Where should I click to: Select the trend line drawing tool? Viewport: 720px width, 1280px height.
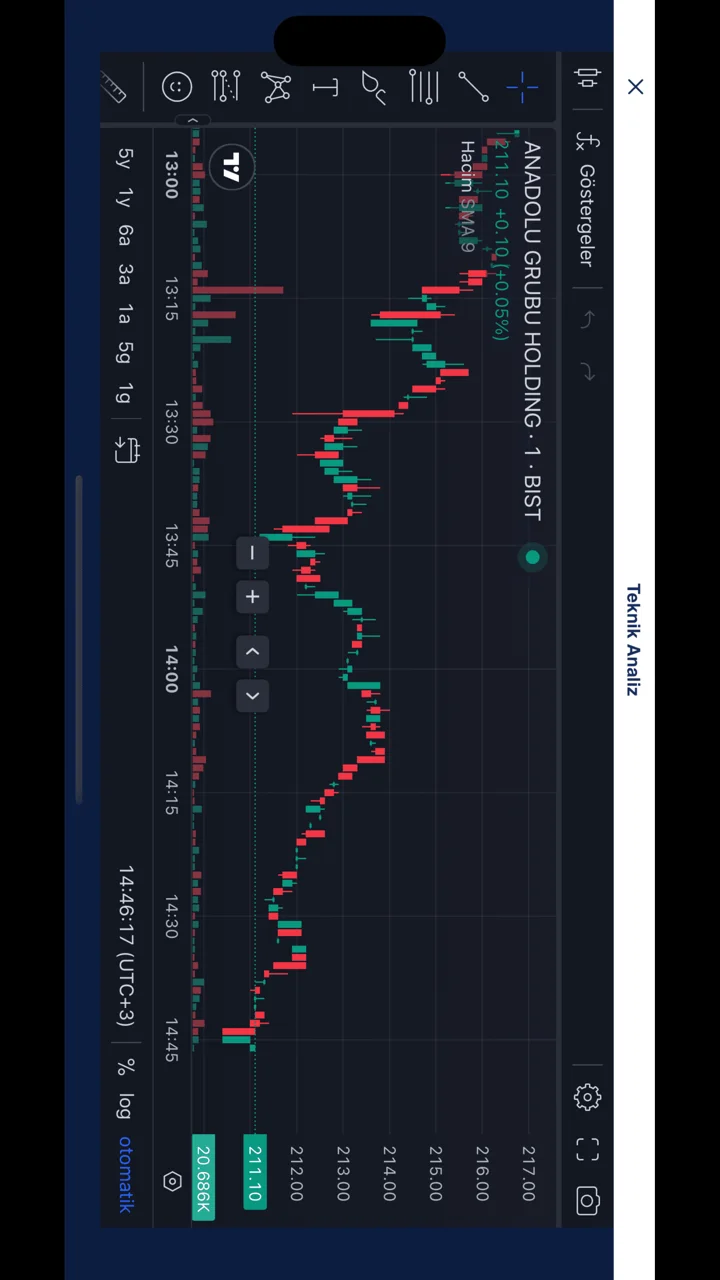(x=473, y=87)
